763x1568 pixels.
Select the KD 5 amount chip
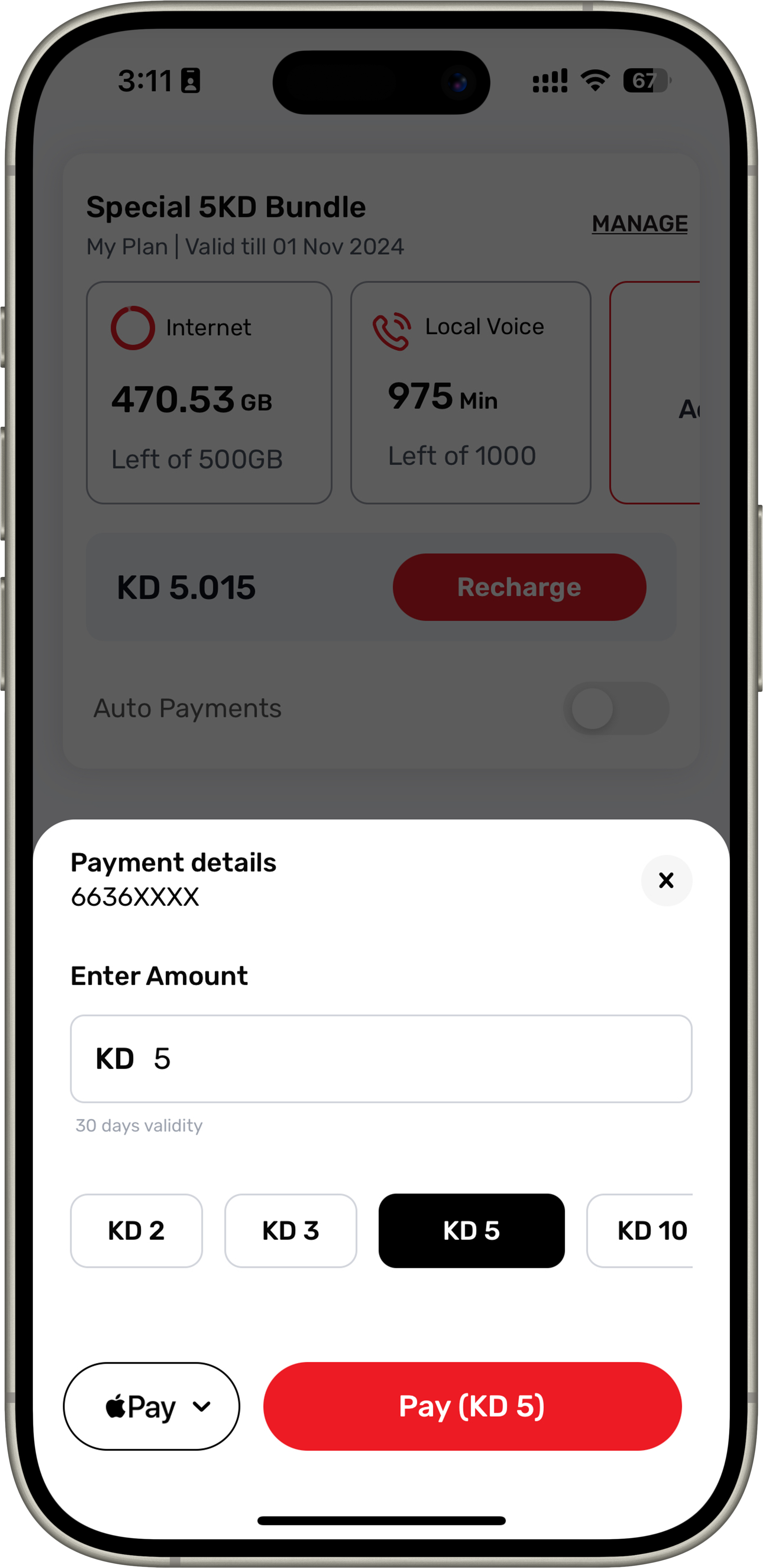[471, 1231]
